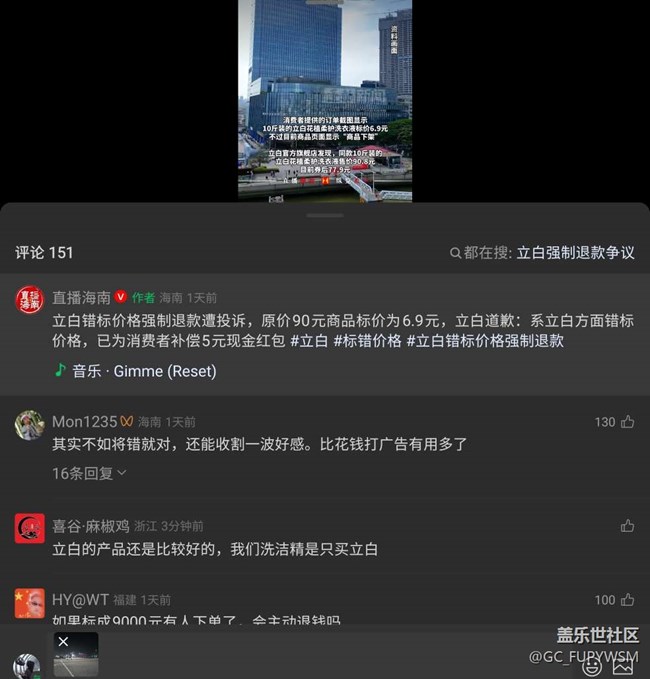Image resolution: width=650 pixels, height=679 pixels.
Task: Like the comment from 喜谷·麻椒鸡
Action: point(627,526)
